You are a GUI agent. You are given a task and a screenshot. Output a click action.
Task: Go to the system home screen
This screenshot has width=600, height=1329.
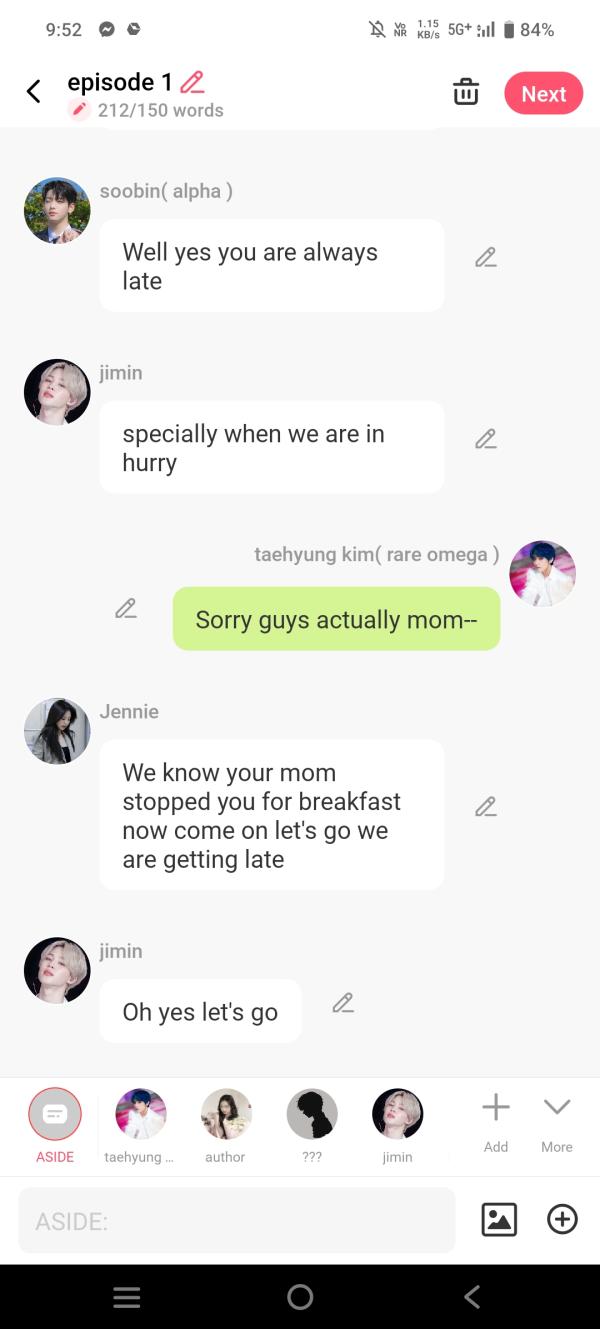tap(300, 1297)
